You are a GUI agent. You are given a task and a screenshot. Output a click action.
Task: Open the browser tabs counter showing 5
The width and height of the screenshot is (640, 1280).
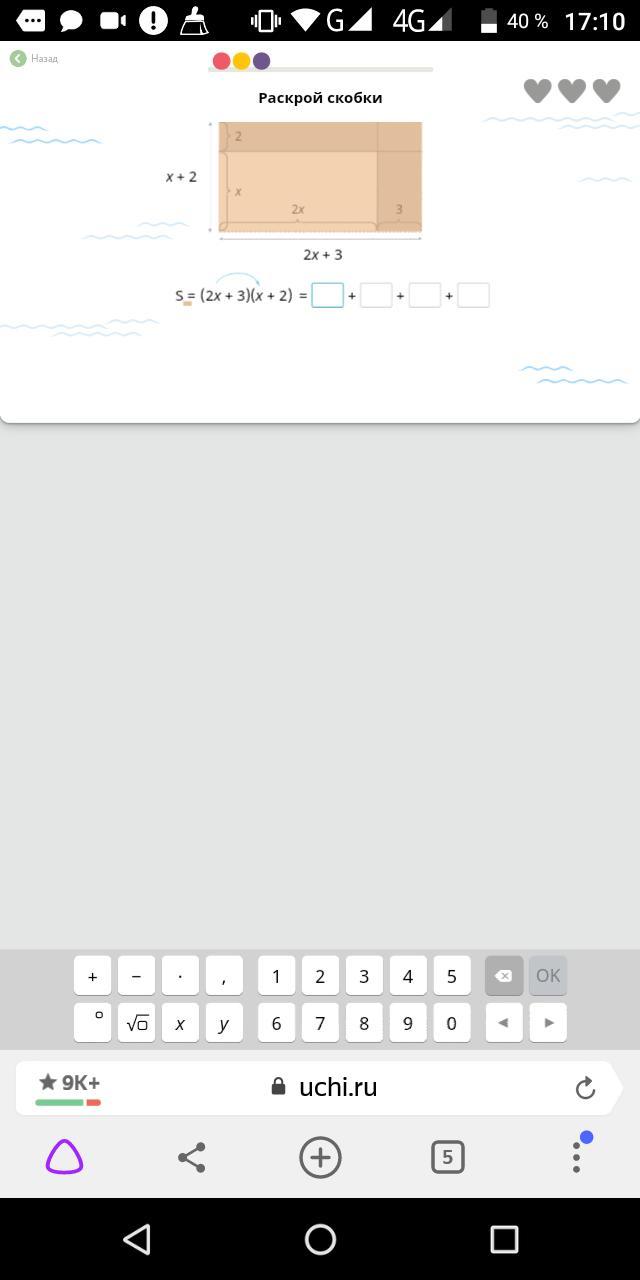447,1157
